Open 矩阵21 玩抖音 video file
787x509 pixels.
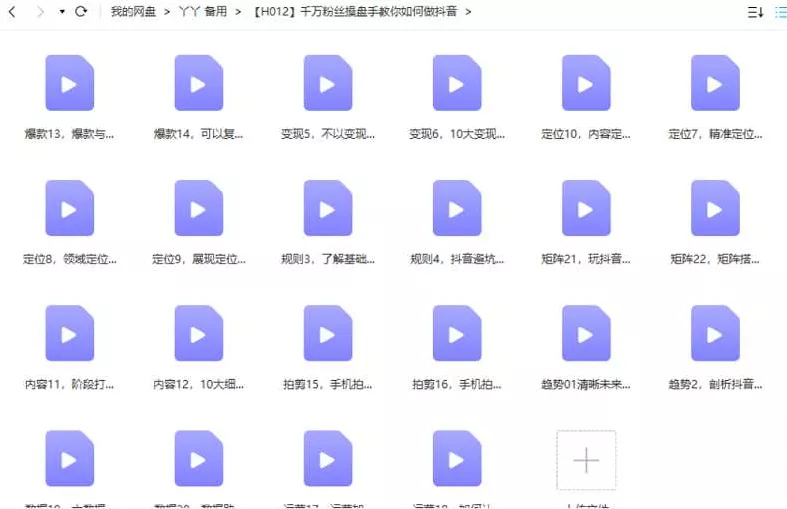[586, 208]
